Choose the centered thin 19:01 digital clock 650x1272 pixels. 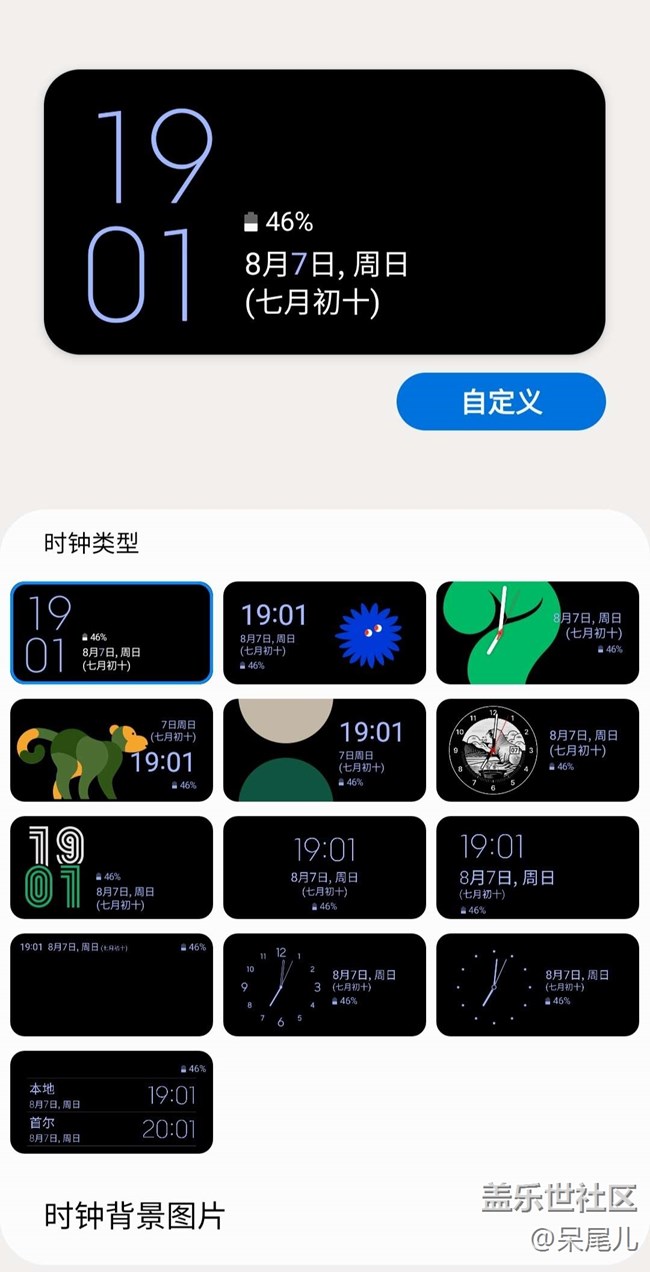pos(324,867)
